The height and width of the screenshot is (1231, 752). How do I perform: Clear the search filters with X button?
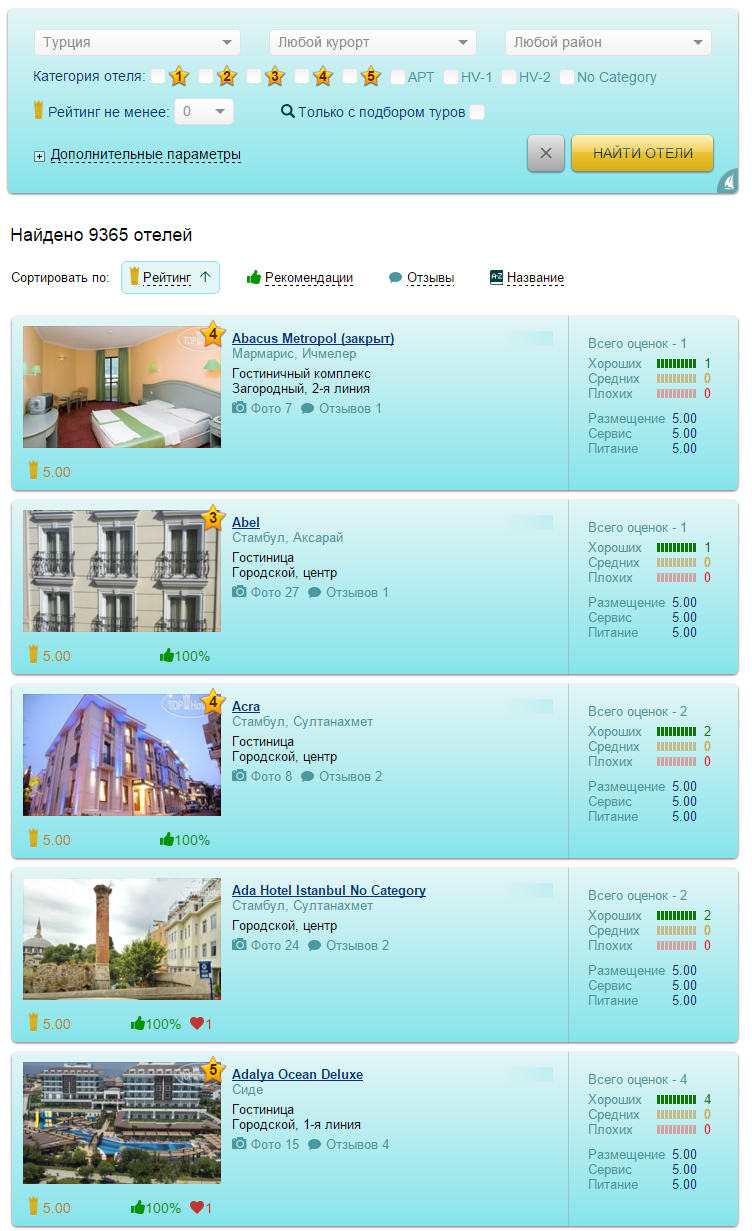tap(545, 153)
